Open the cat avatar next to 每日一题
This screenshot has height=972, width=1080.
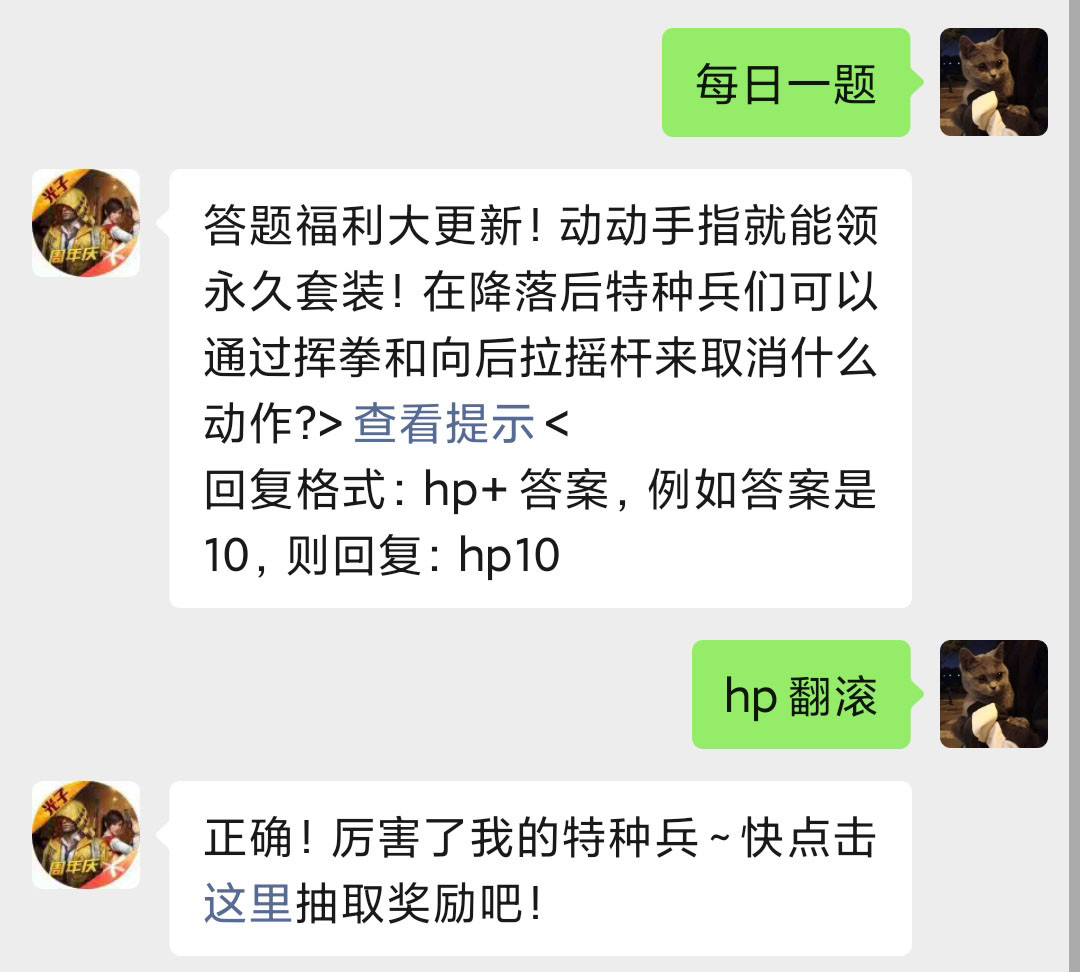pyautogui.click(x=993, y=82)
